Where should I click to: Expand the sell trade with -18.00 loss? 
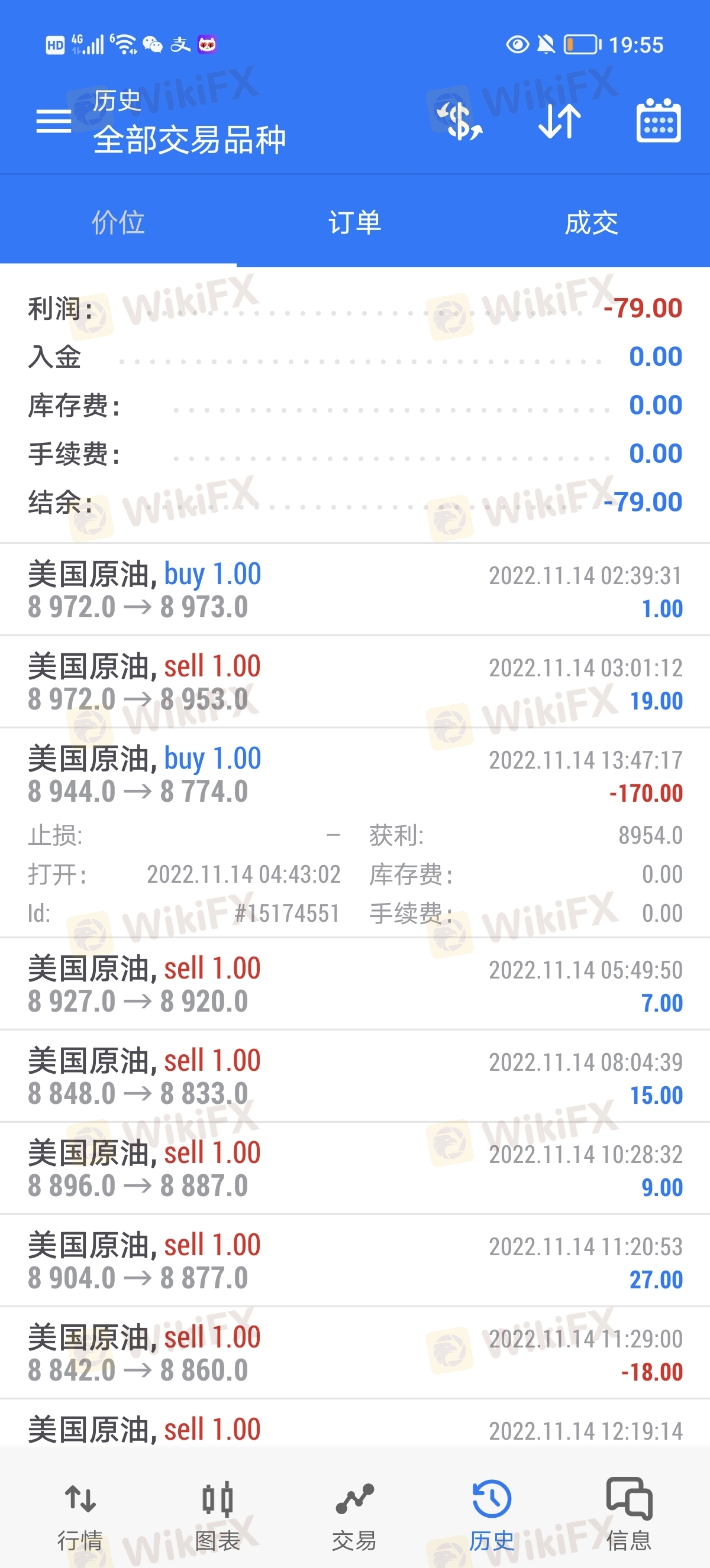click(x=355, y=1353)
